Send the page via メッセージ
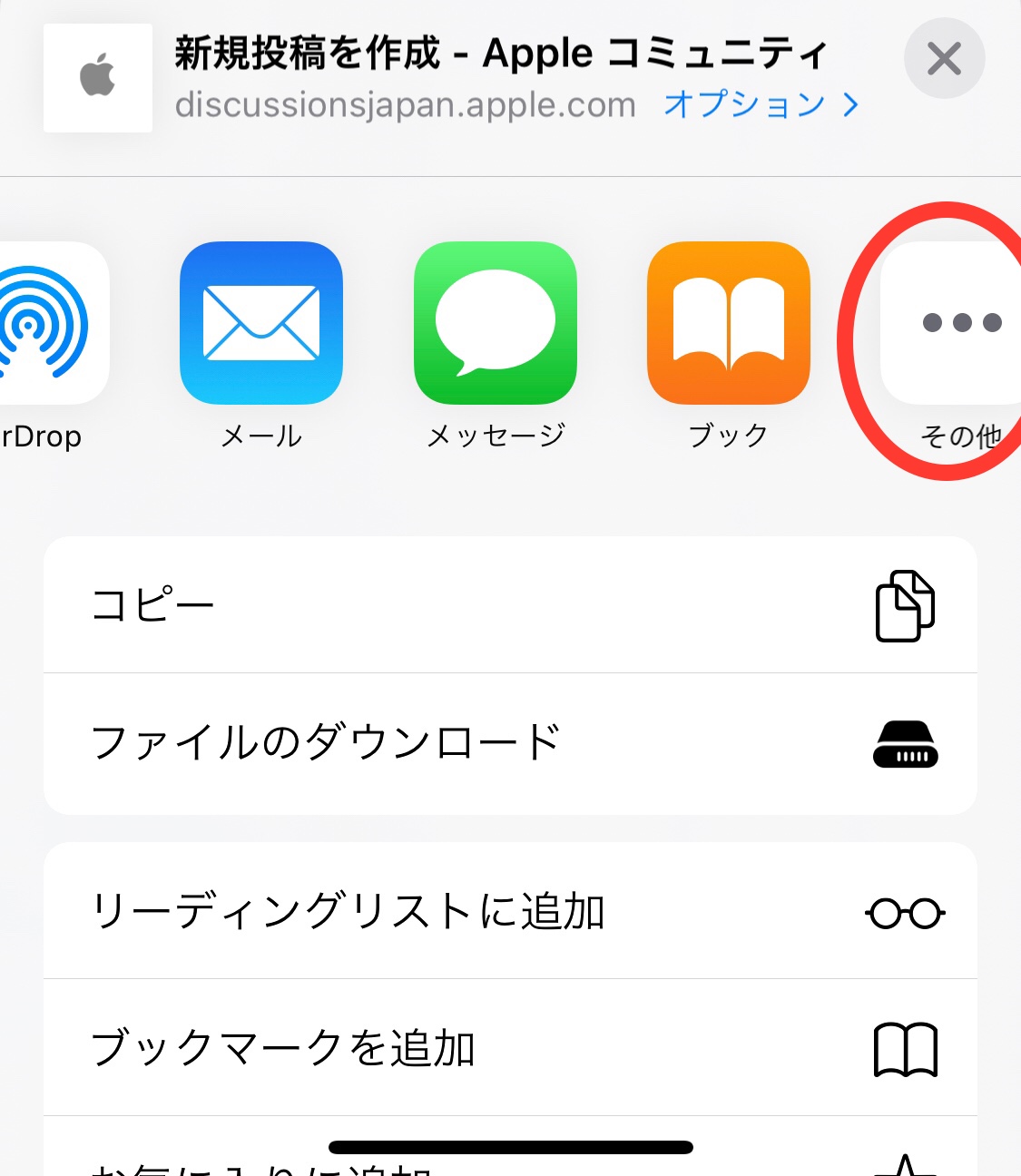This screenshot has height=1176, width=1021. [496, 324]
